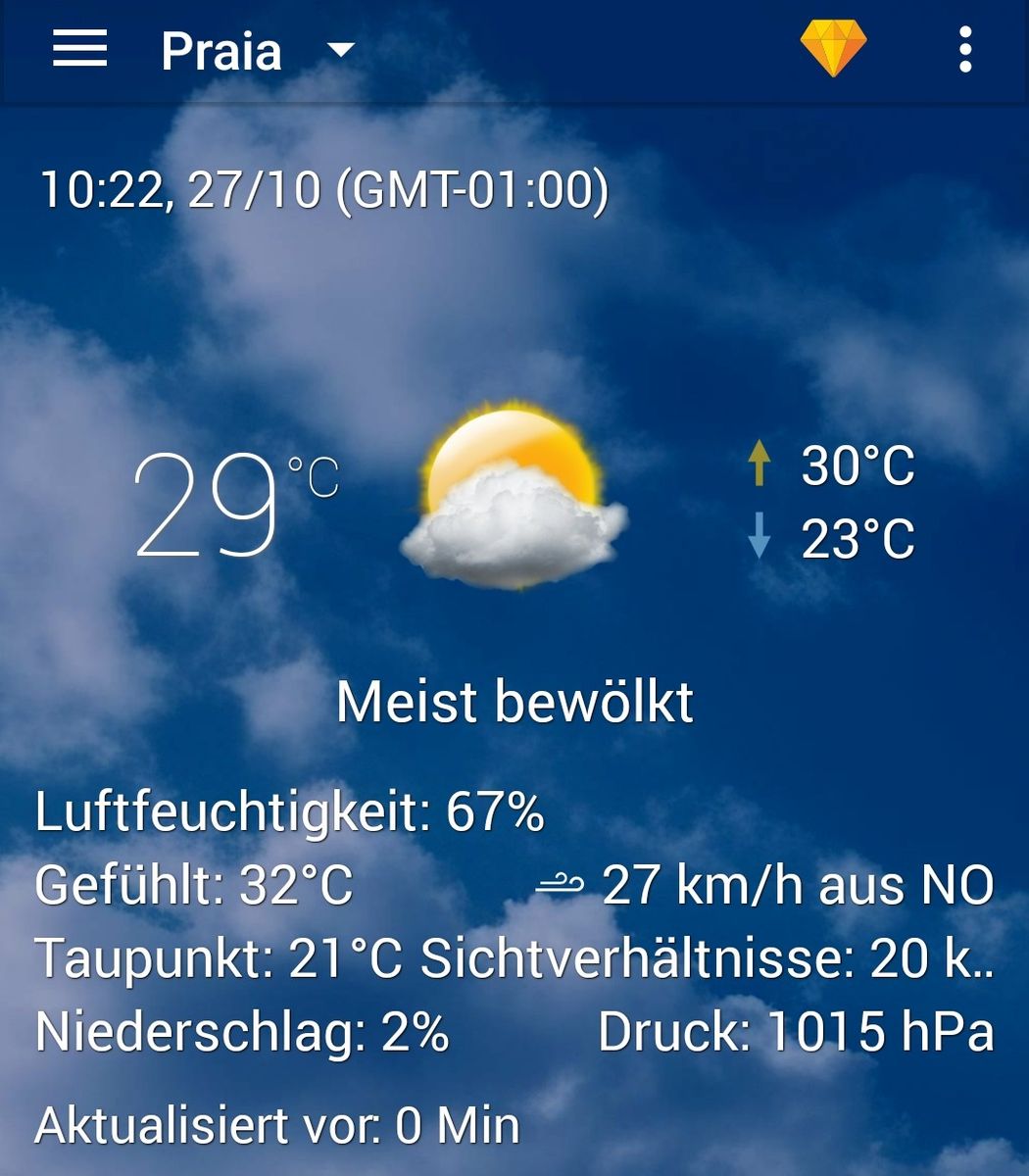This screenshot has height=1176, width=1029.
Task: Expand the Praia location dropdown
Action: click(340, 49)
